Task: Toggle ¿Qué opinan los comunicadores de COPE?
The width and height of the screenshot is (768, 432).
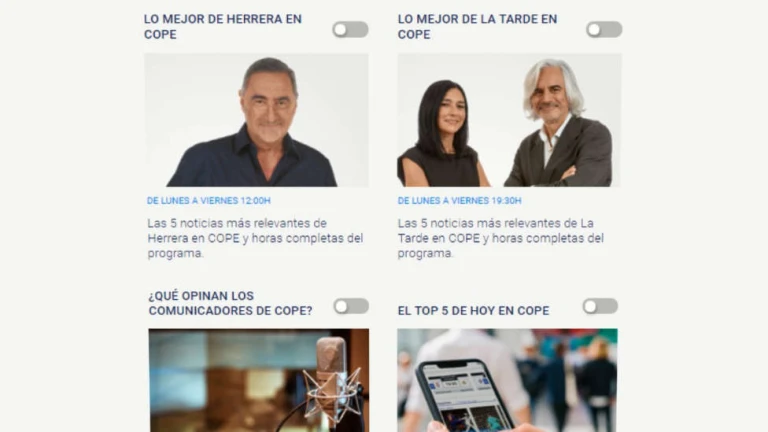Action: click(x=351, y=306)
